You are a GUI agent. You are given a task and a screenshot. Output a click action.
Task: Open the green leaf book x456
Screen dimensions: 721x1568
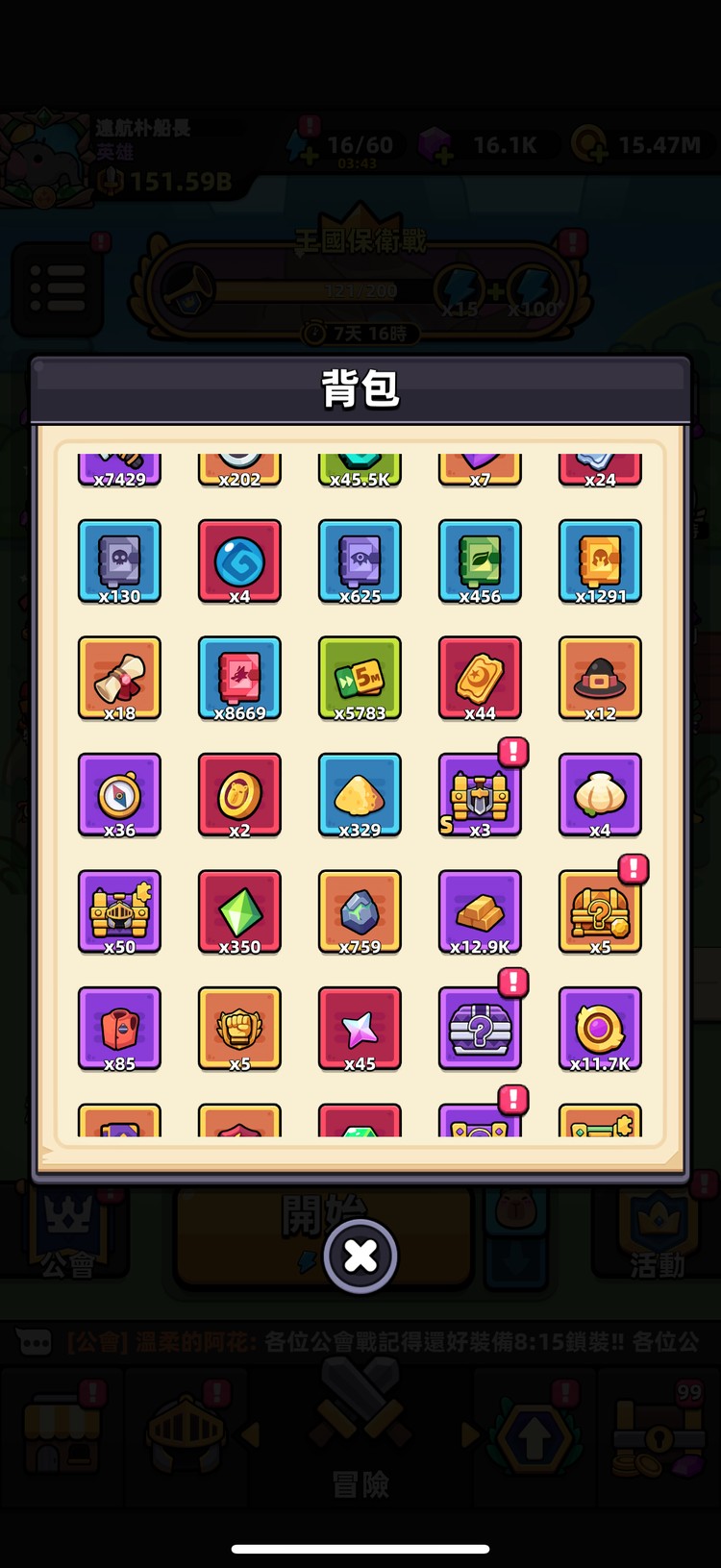(x=480, y=561)
